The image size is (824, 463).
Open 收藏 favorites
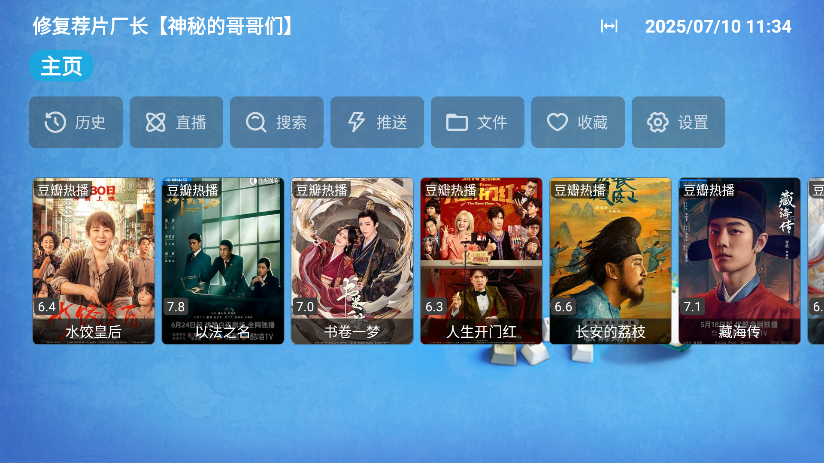(x=578, y=122)
